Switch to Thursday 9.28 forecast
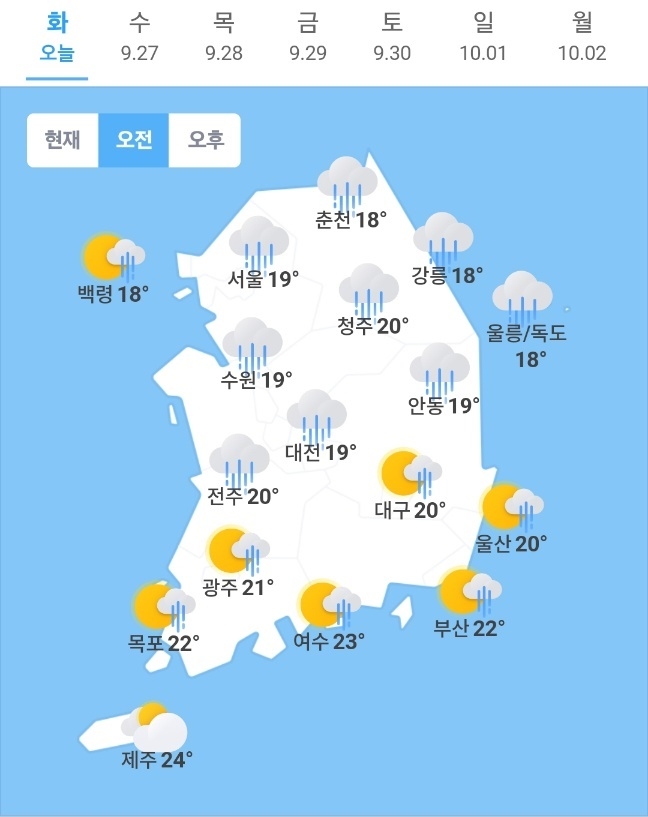The width and height of the screenshot is (648, 817). 223,38
